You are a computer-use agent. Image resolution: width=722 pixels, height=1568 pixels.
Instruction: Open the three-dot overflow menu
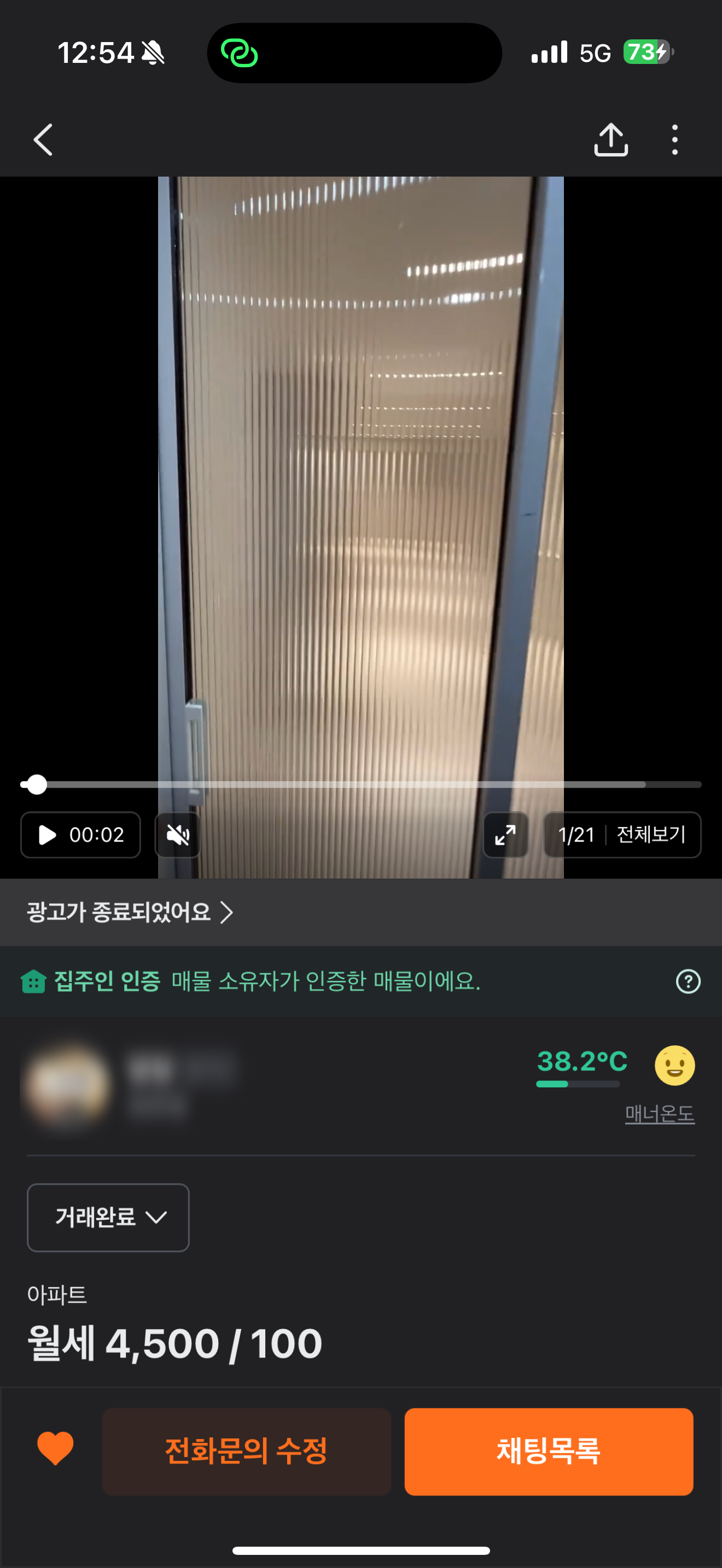(x=674, y=140)
